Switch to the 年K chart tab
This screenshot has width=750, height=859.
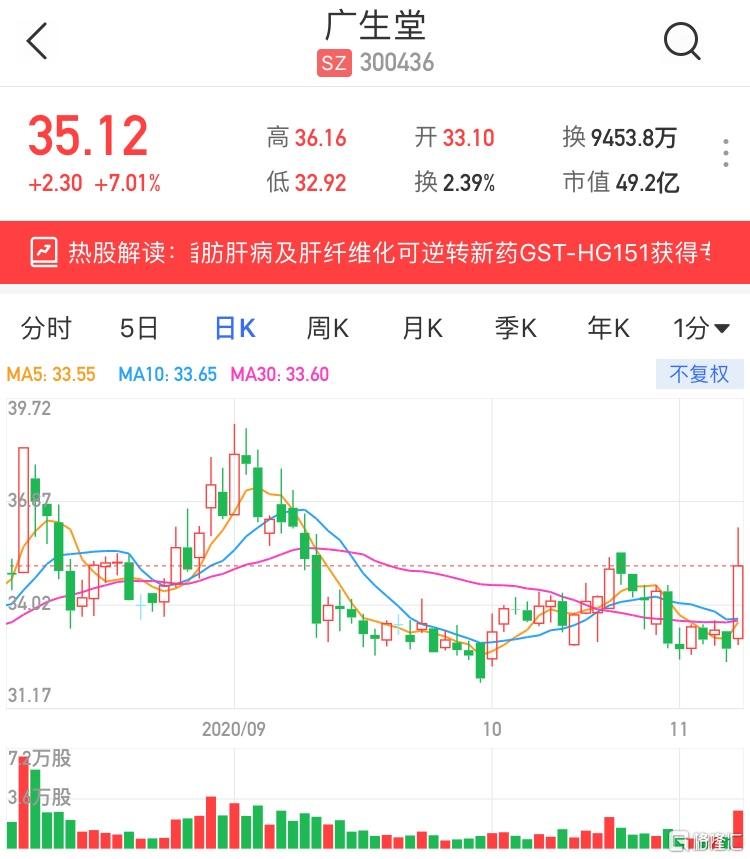pyautogui.click(x=609, y=328)
